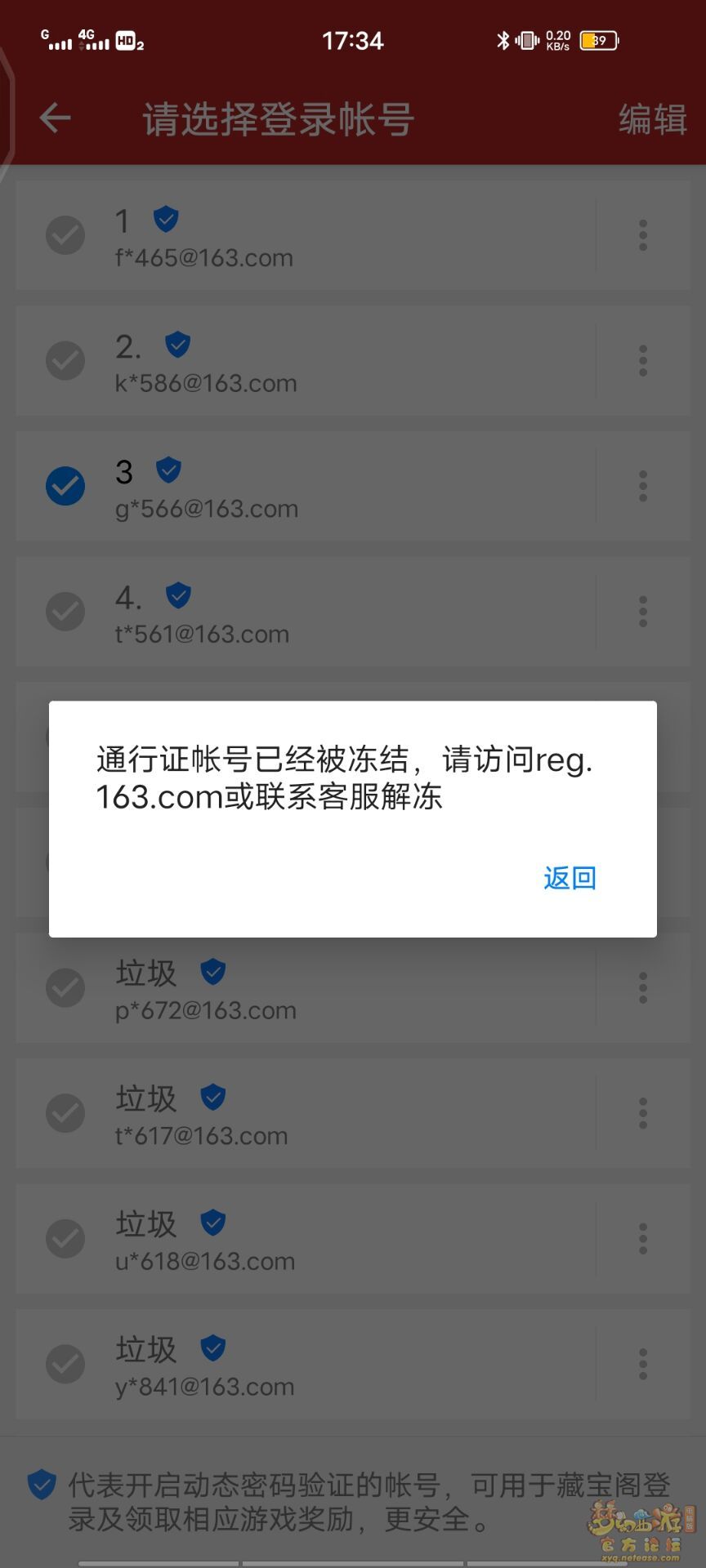Screen dimensions: 706x1568
Task: Select account t*617@163.com
Action: pyautogui.click(x=306, y=1114)
